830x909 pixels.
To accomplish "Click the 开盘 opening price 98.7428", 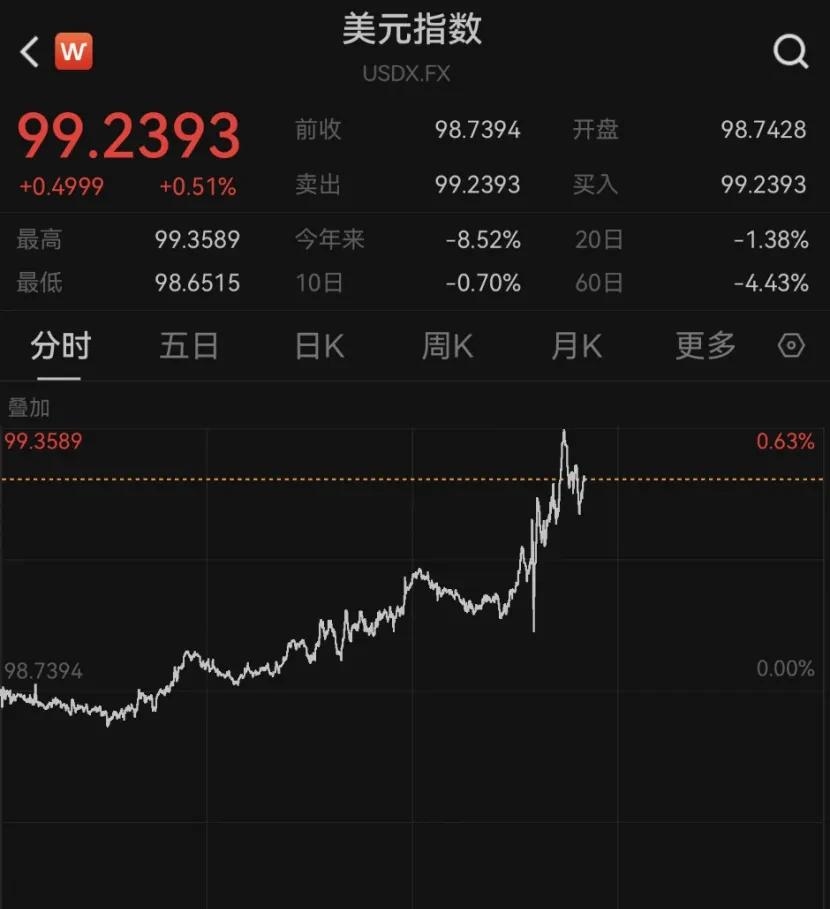I will coord(764,130).
